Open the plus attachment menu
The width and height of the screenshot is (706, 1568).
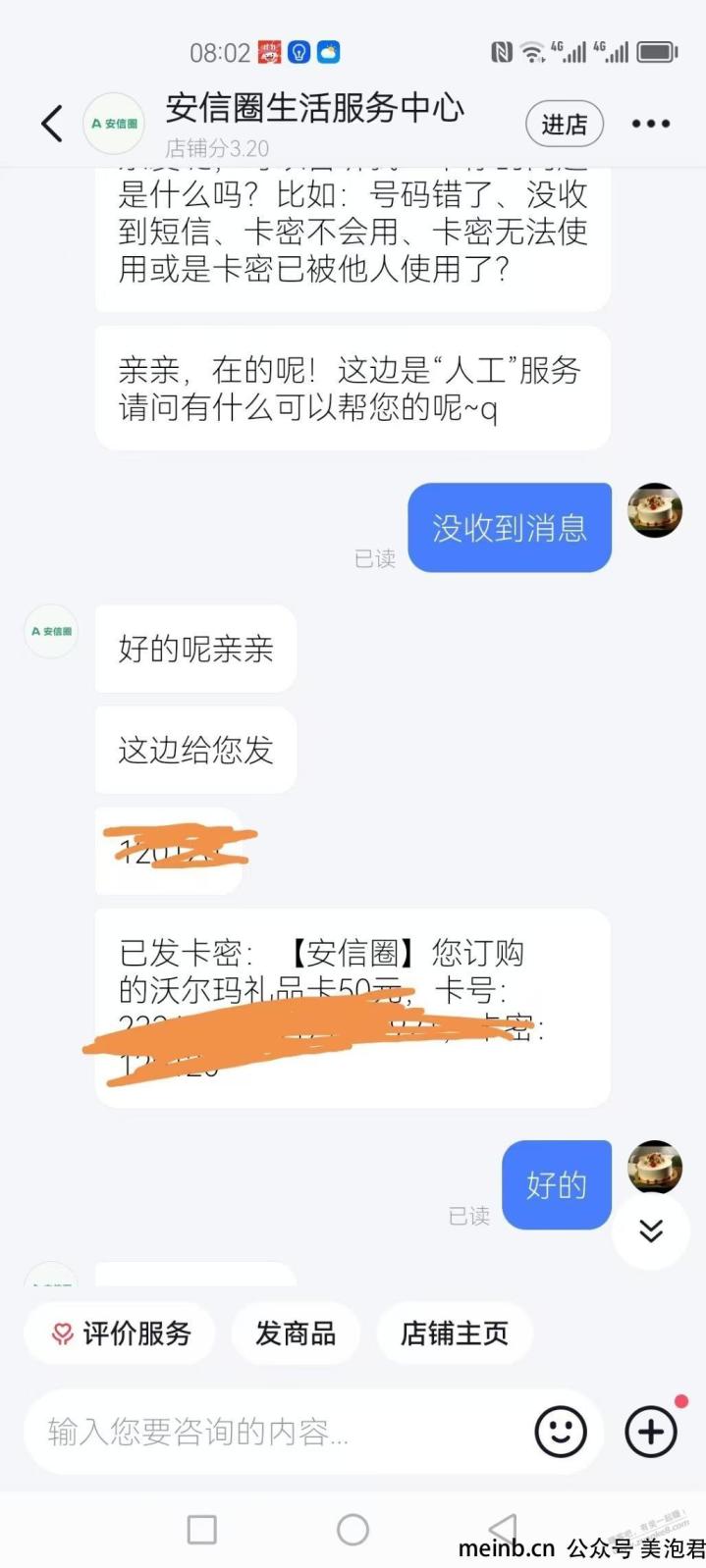[x=651, y=1433]
